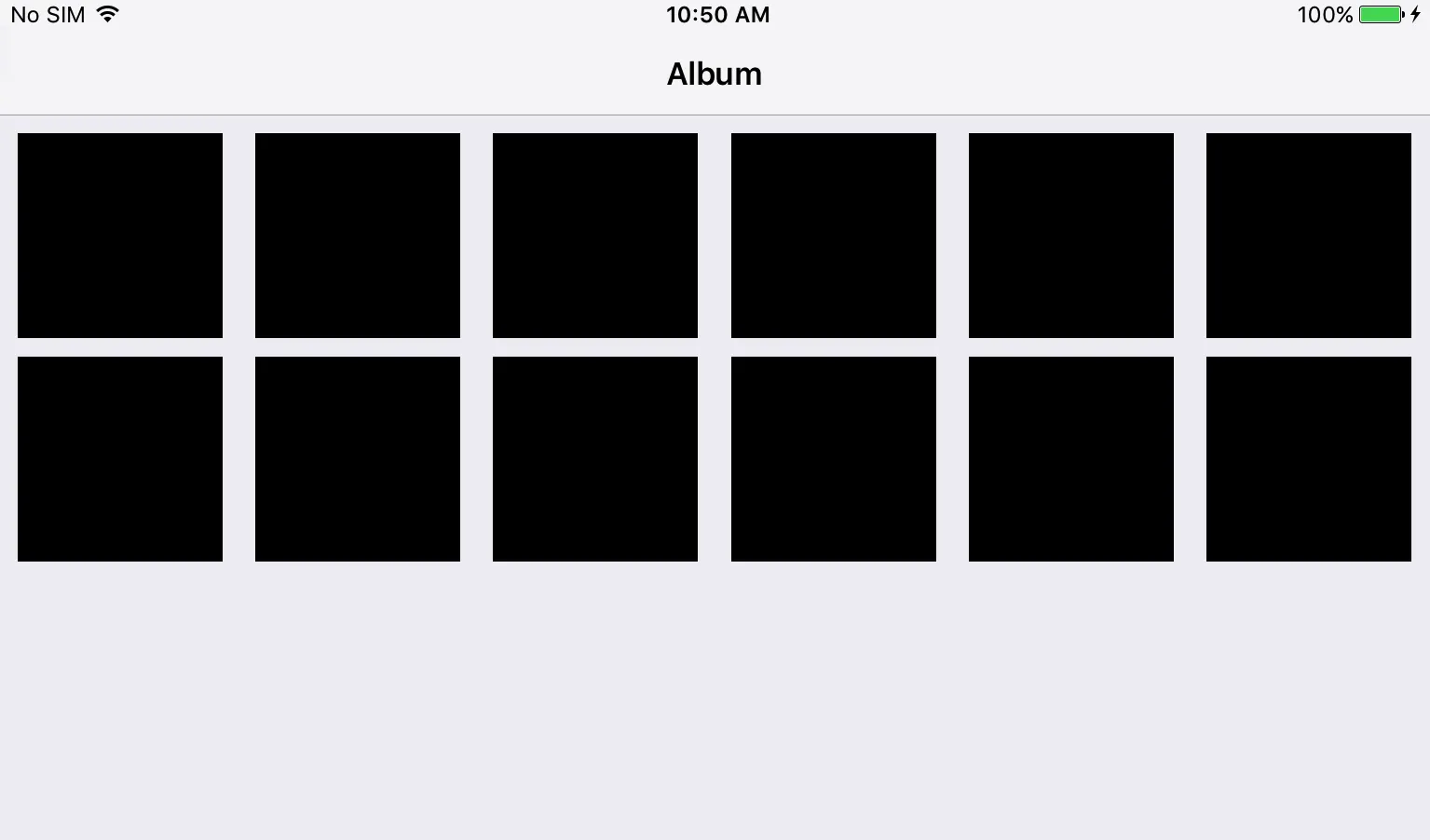
Task: Open the last photo in the top row
Action: tap(1308, 235)
